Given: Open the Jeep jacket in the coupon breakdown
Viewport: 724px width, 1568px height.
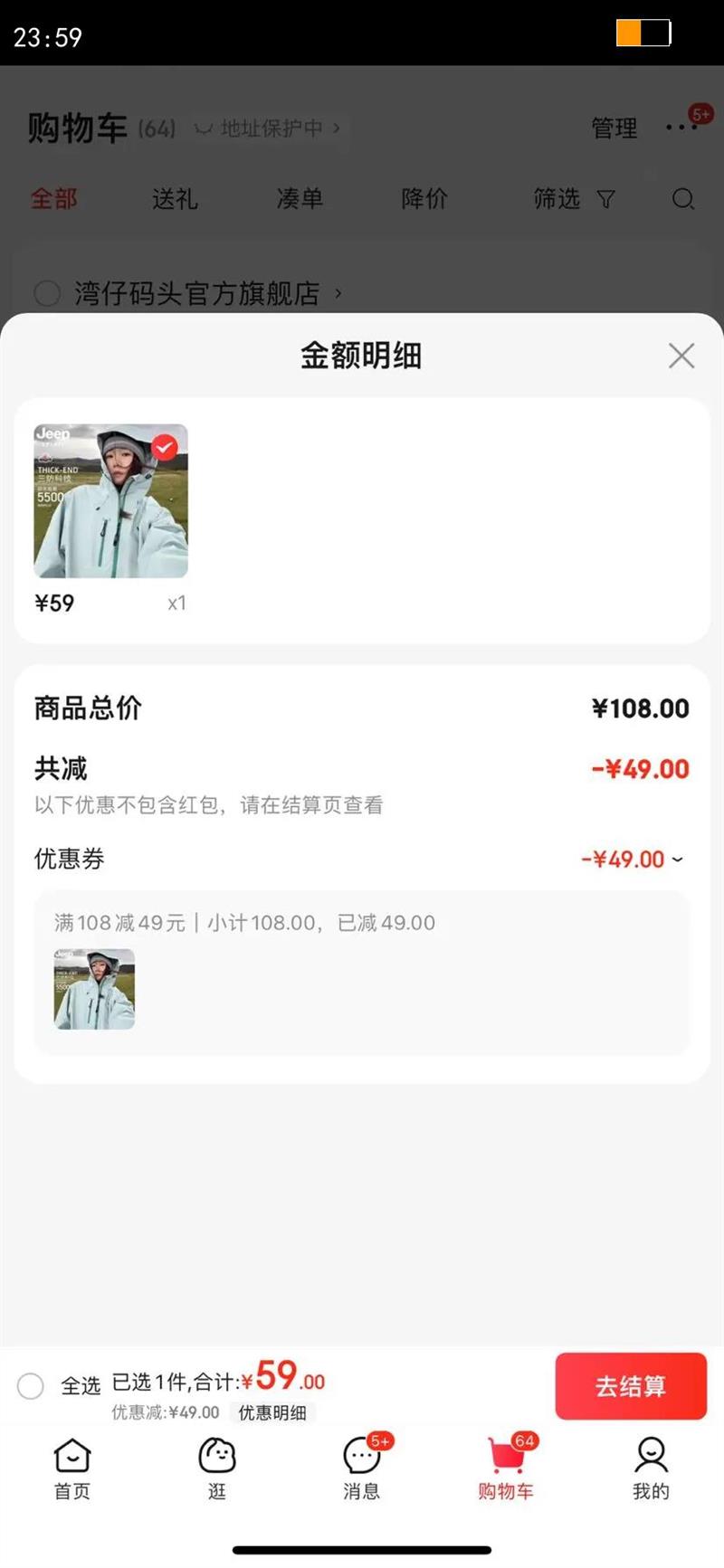Looking at the screenshot, I should coord(94,989).
